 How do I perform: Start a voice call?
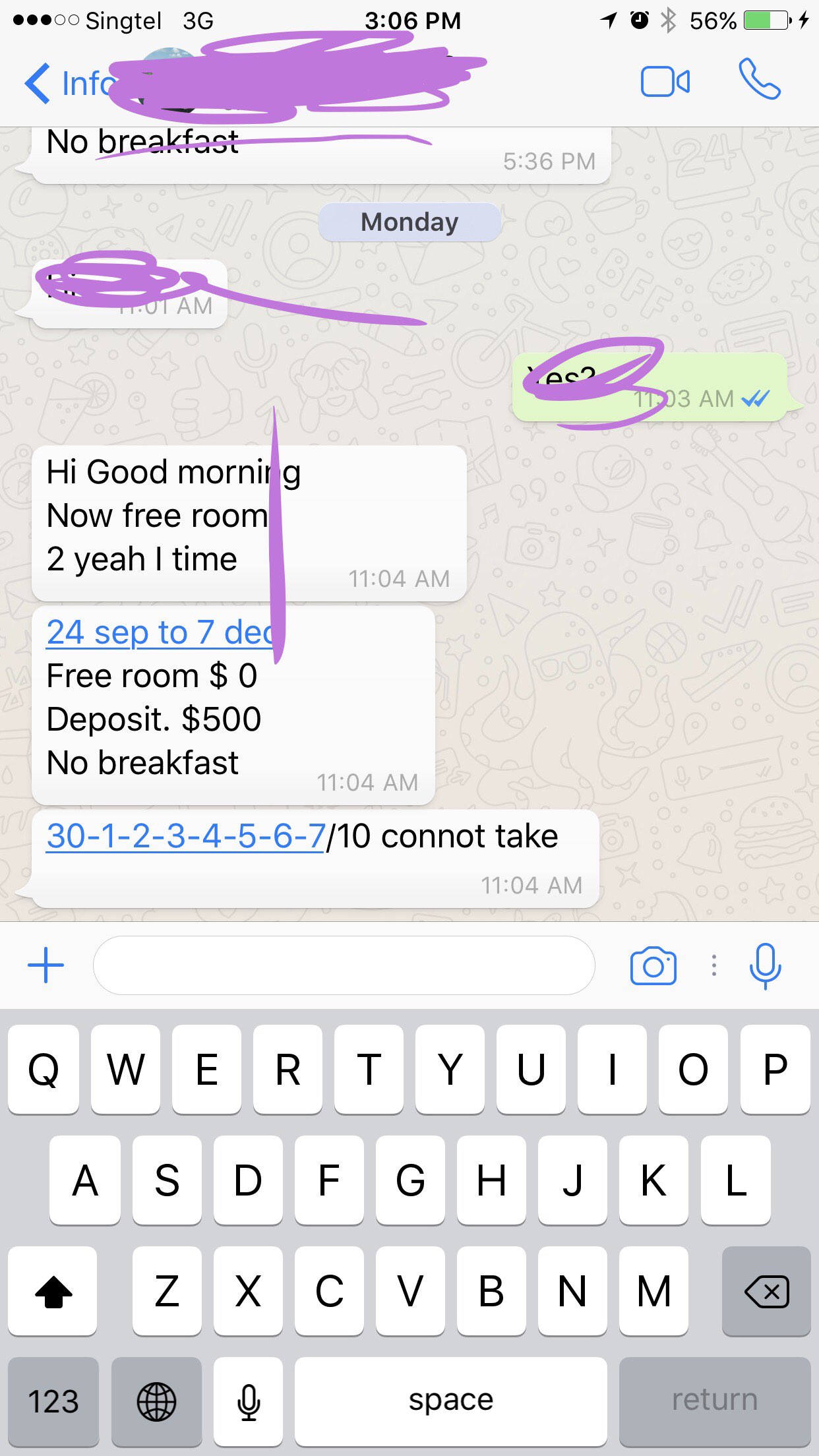pos(759,80)
